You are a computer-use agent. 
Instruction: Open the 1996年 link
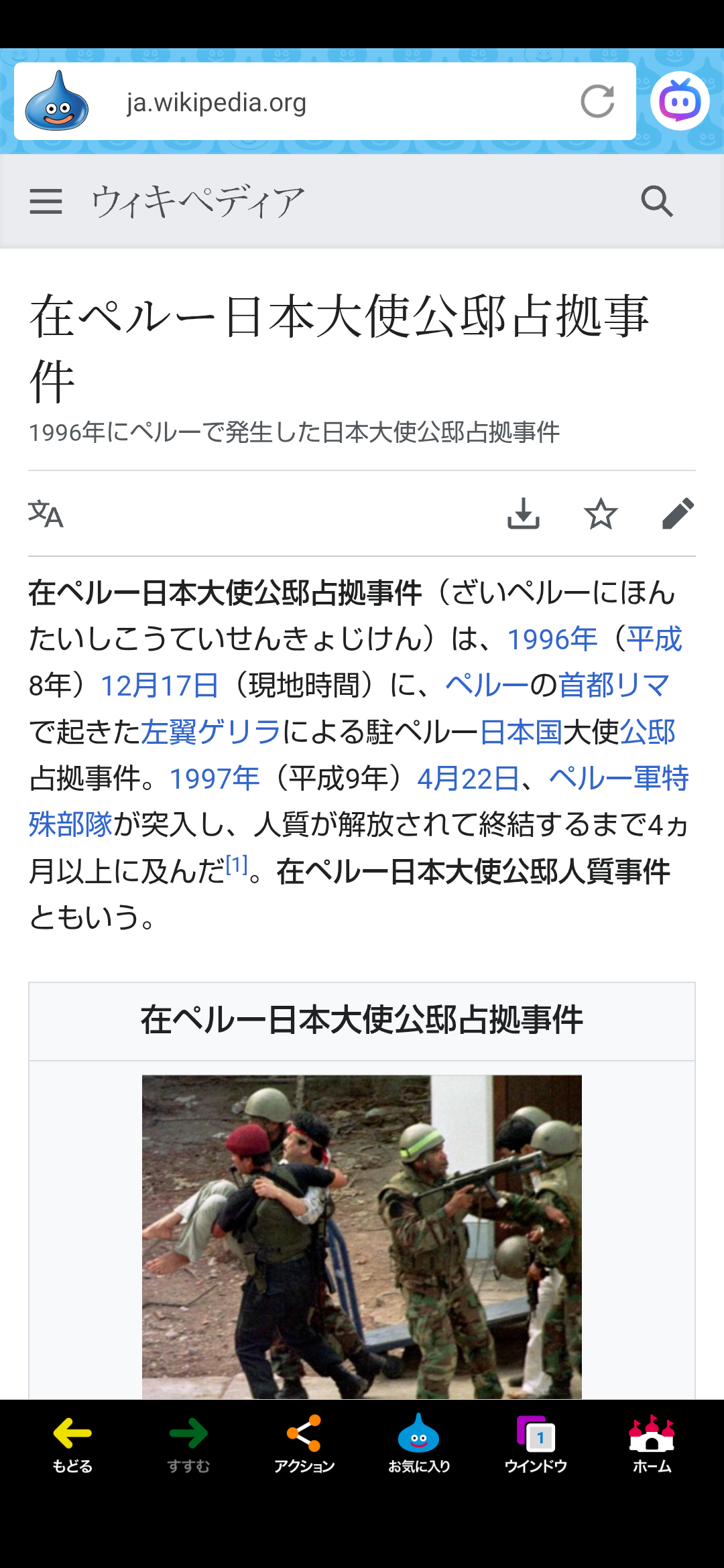point(552,639)
